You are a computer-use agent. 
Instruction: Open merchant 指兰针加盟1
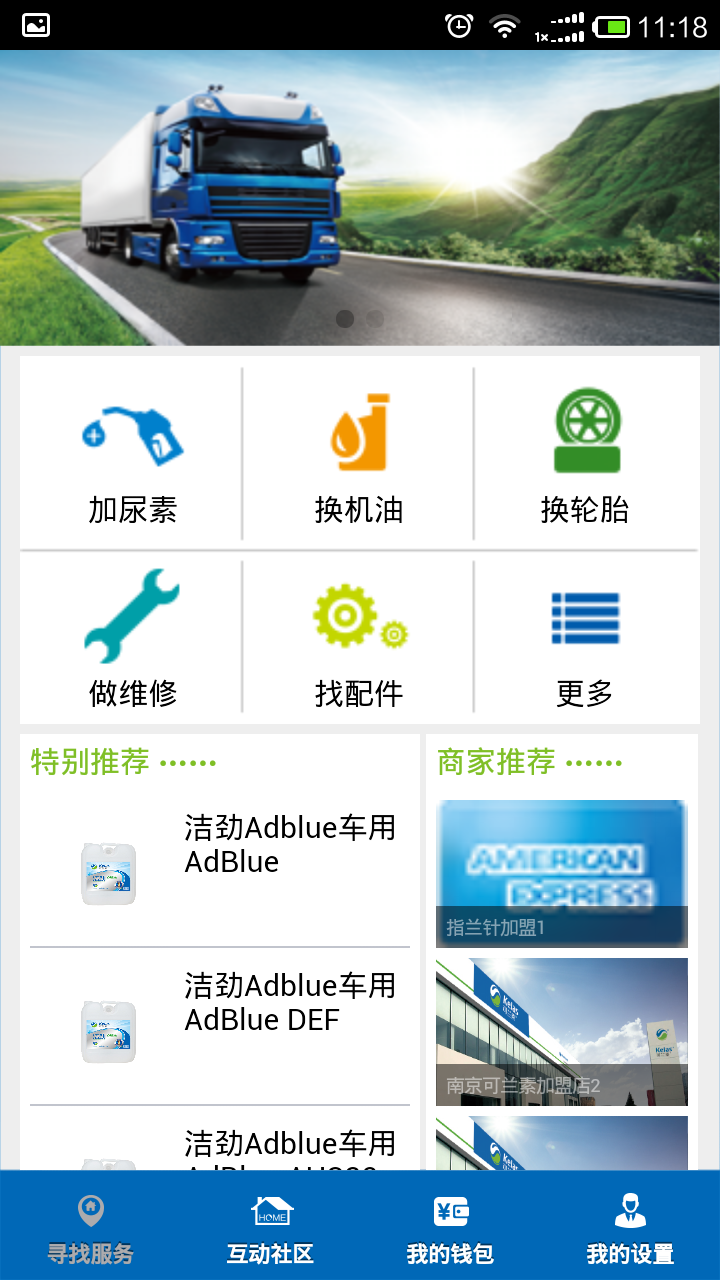[x=561, y=873]
